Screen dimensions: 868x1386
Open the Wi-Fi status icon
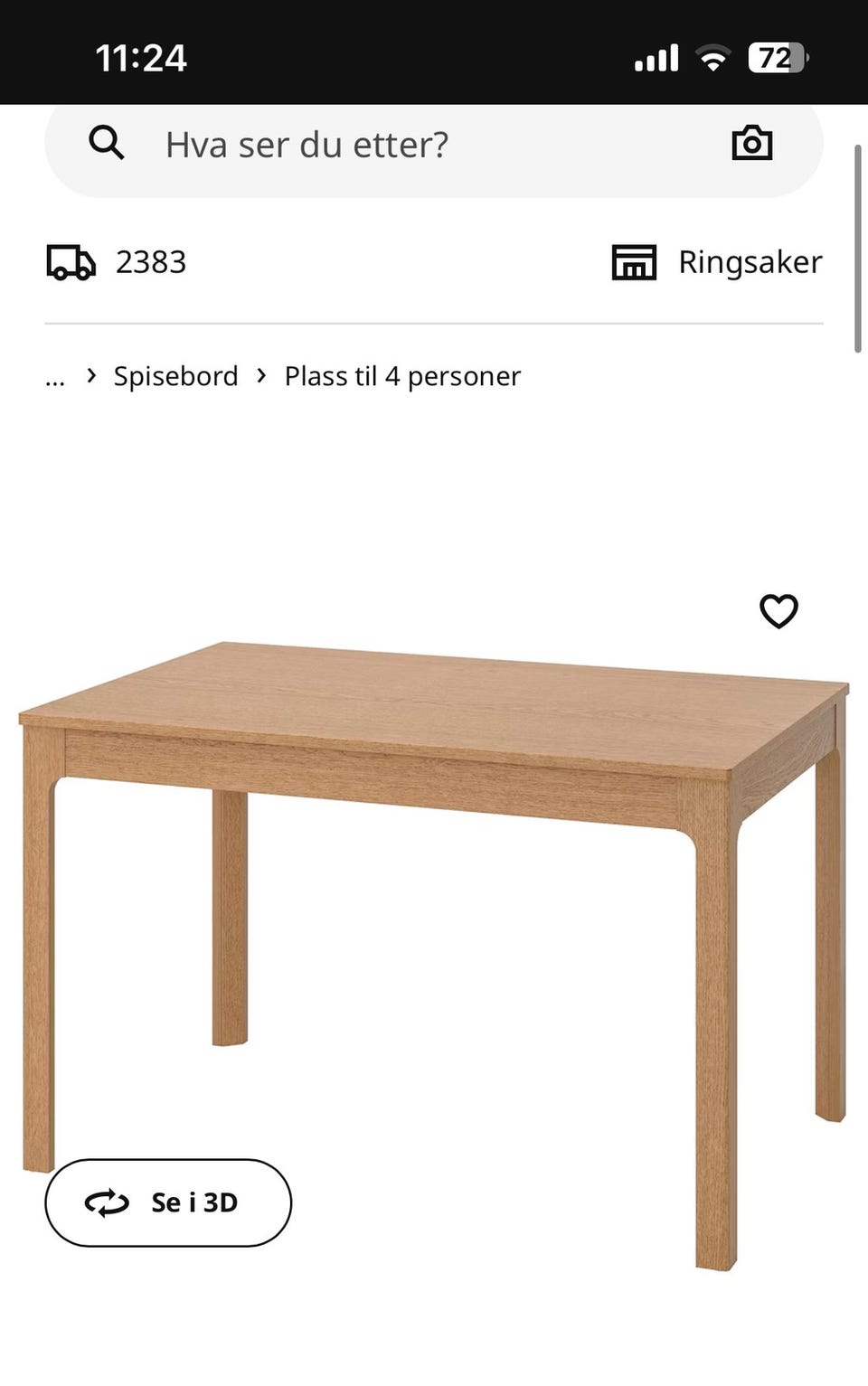coord(713,57)
